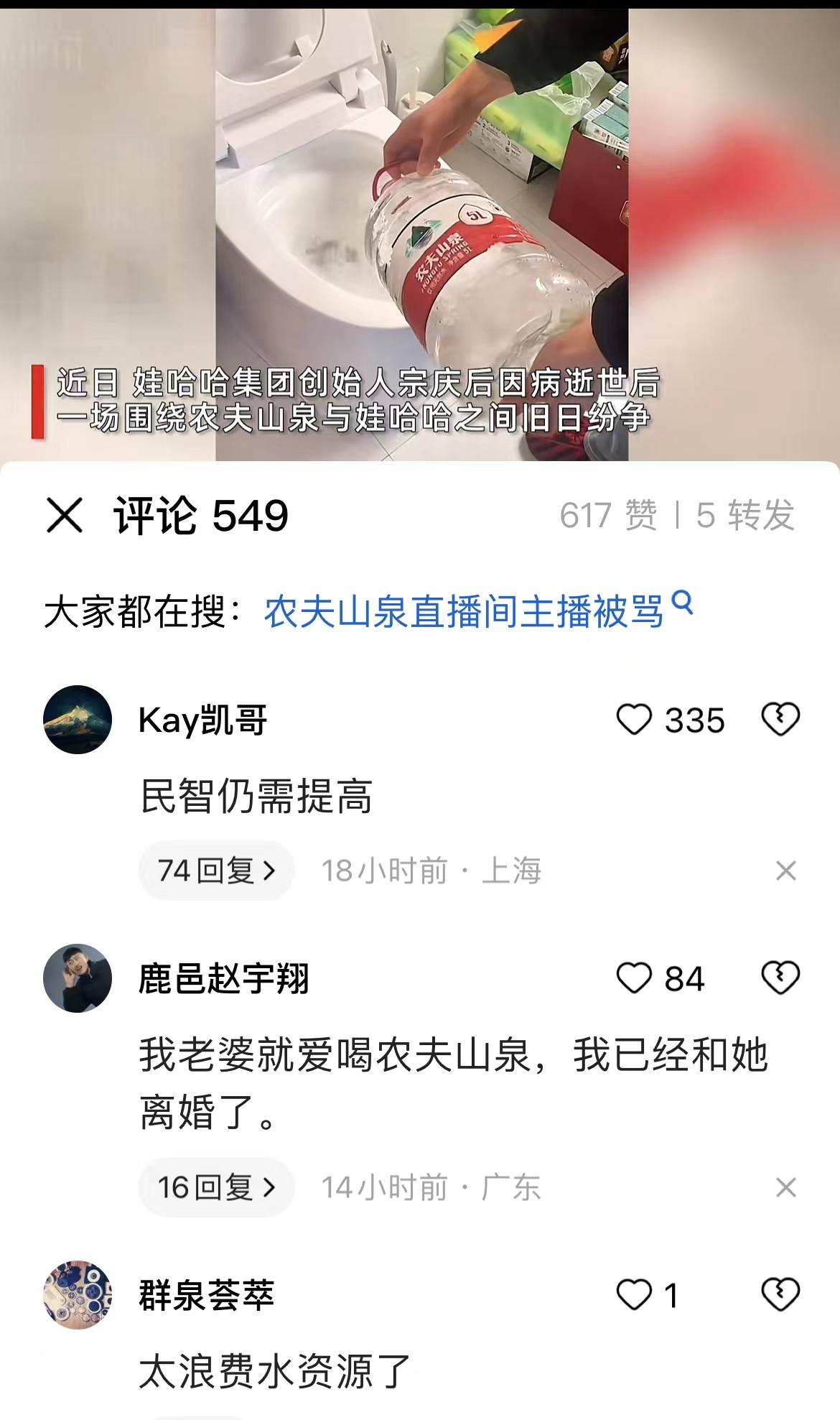Screen dimensions: 840x1420
Task: Like 鹿邑赵宇翔's comment
Action: click(x=635, y=978)
